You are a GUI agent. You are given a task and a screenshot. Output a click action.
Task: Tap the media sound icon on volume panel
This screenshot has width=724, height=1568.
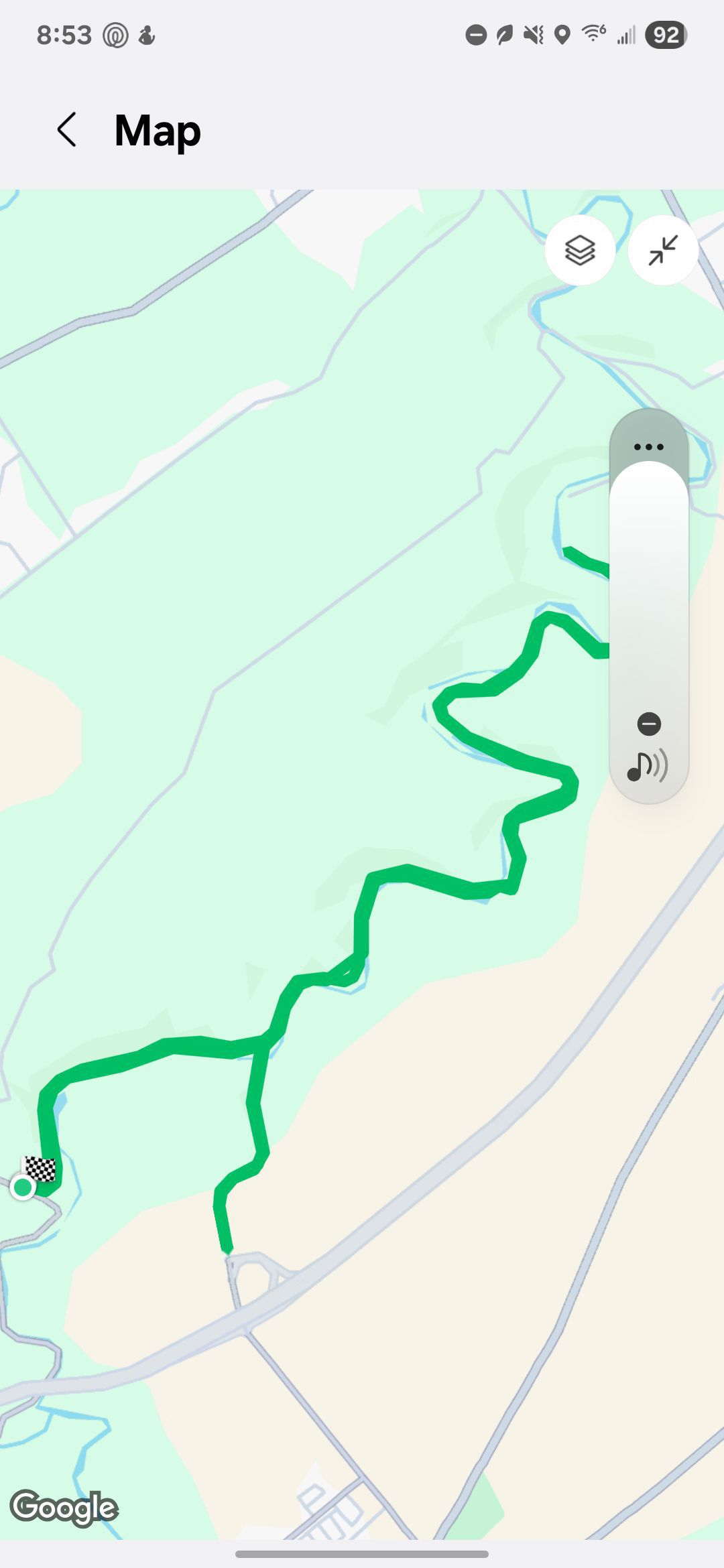[647, 766]
